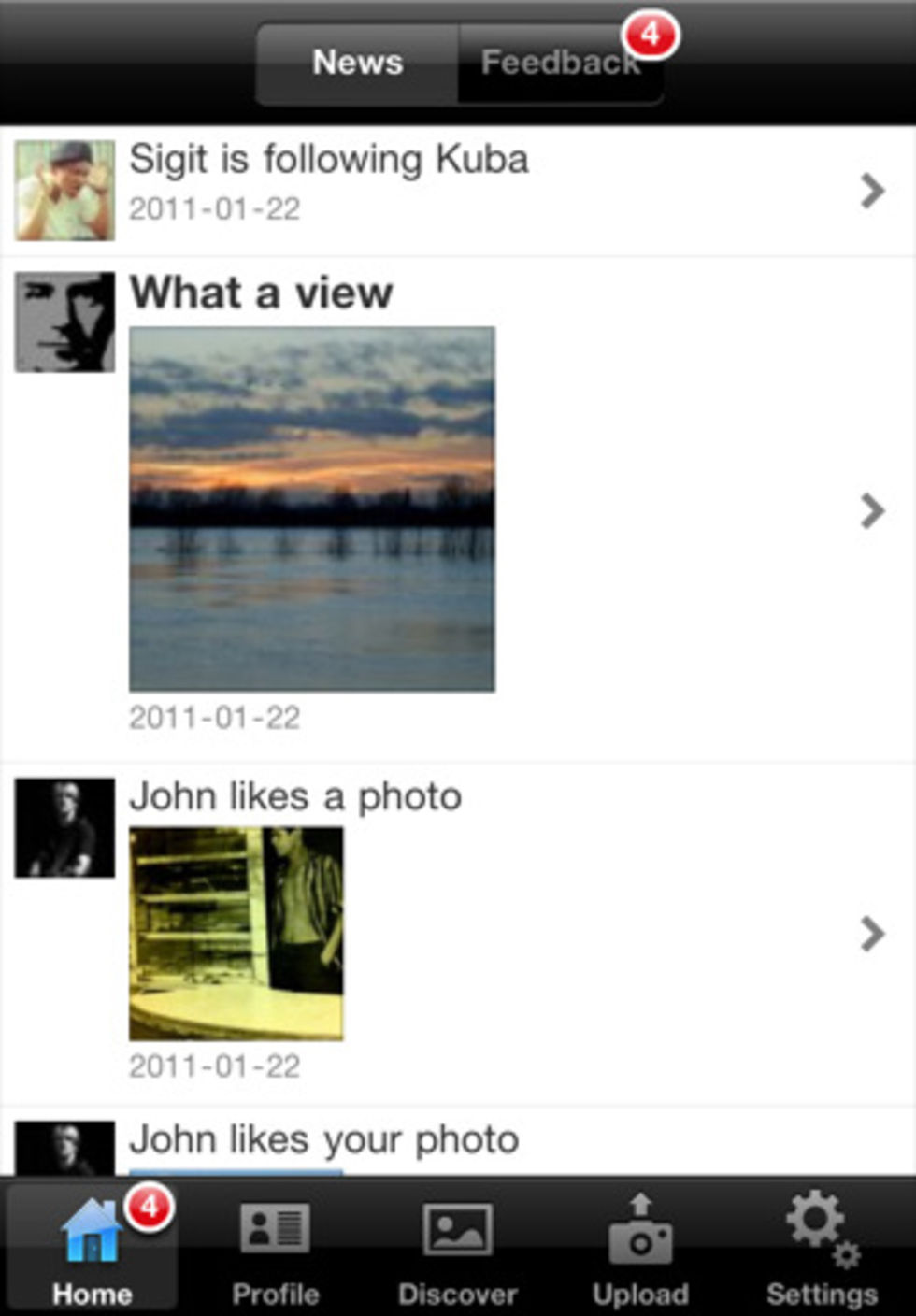Tap the avatar beside What a view
916x1316 pixels.
coord(64,322)
